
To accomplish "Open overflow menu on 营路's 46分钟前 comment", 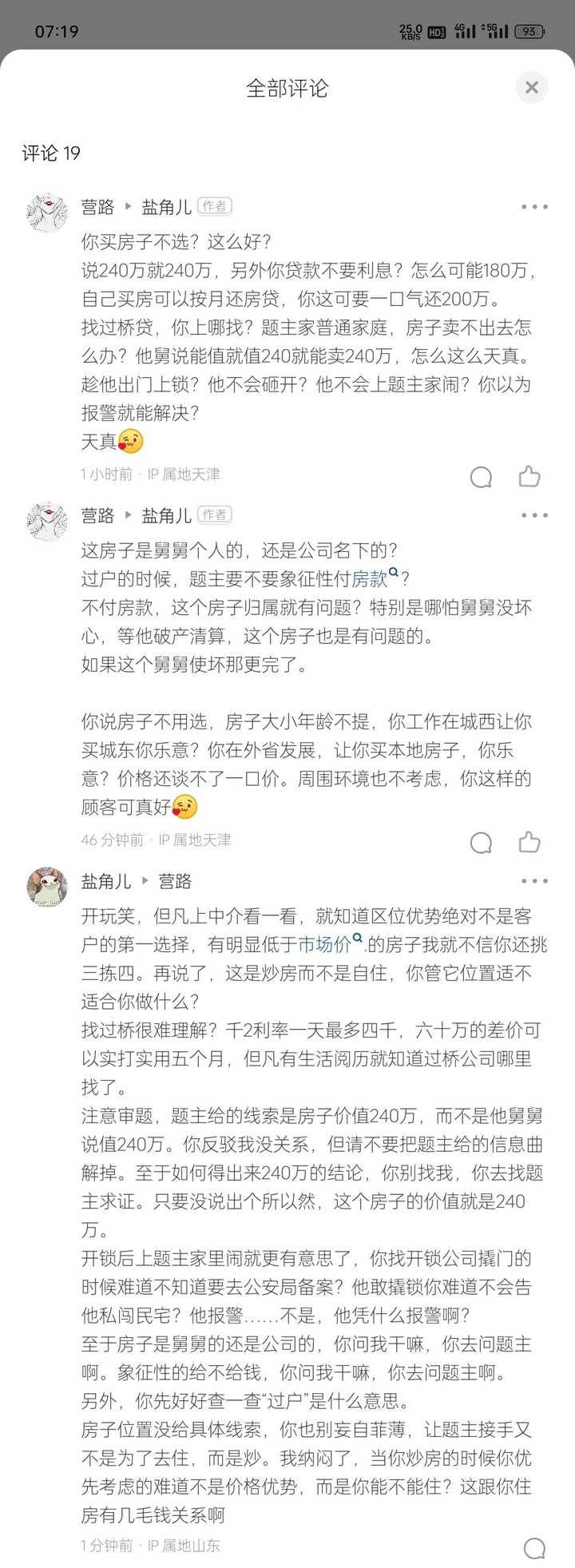I will tap(534, 515).
